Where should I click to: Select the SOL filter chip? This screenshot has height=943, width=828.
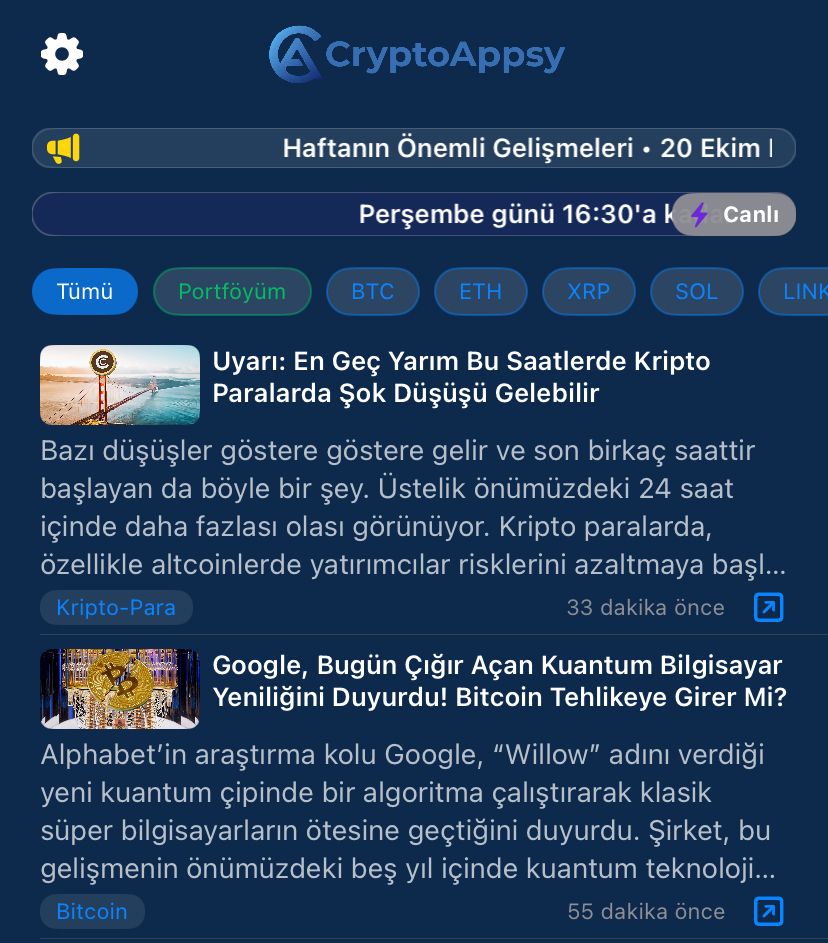[696, 292]
